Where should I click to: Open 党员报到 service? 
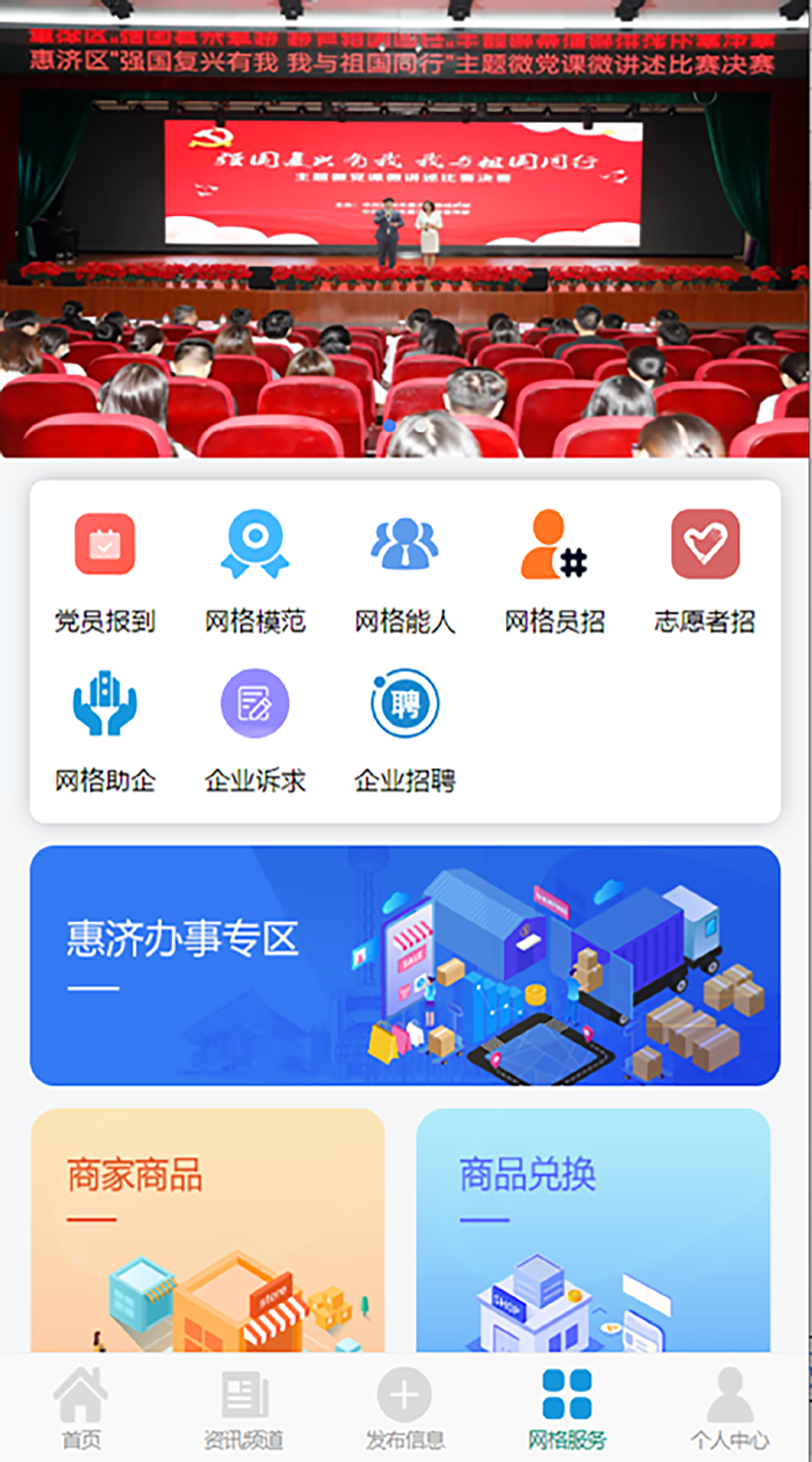[x=105, y=572]
